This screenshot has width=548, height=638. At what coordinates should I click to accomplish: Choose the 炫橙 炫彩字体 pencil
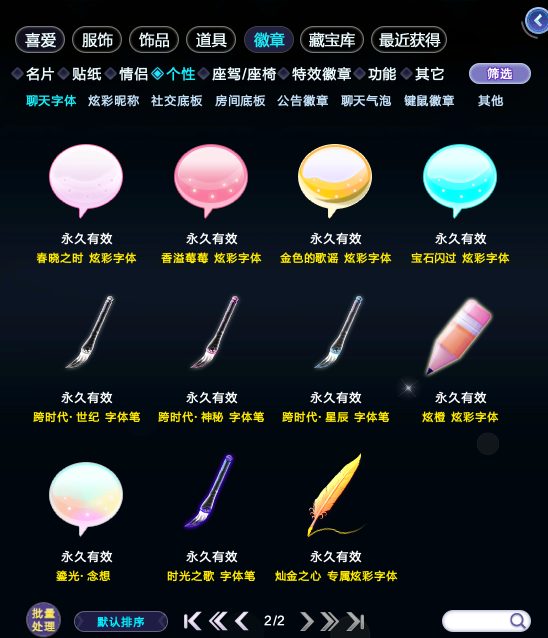(x=460, y=360)
